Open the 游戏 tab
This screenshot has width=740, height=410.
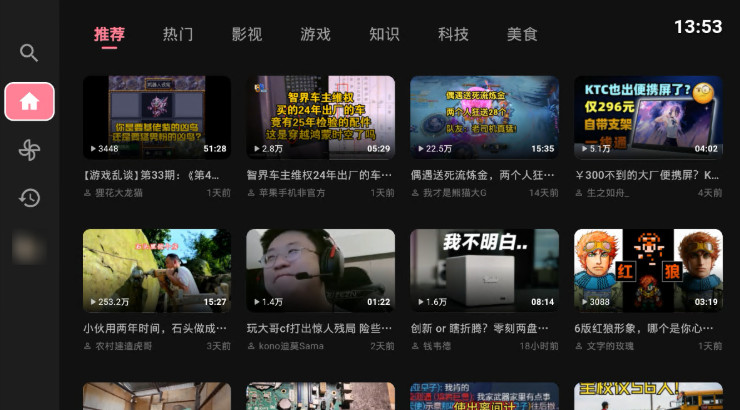tap(315, 34)
